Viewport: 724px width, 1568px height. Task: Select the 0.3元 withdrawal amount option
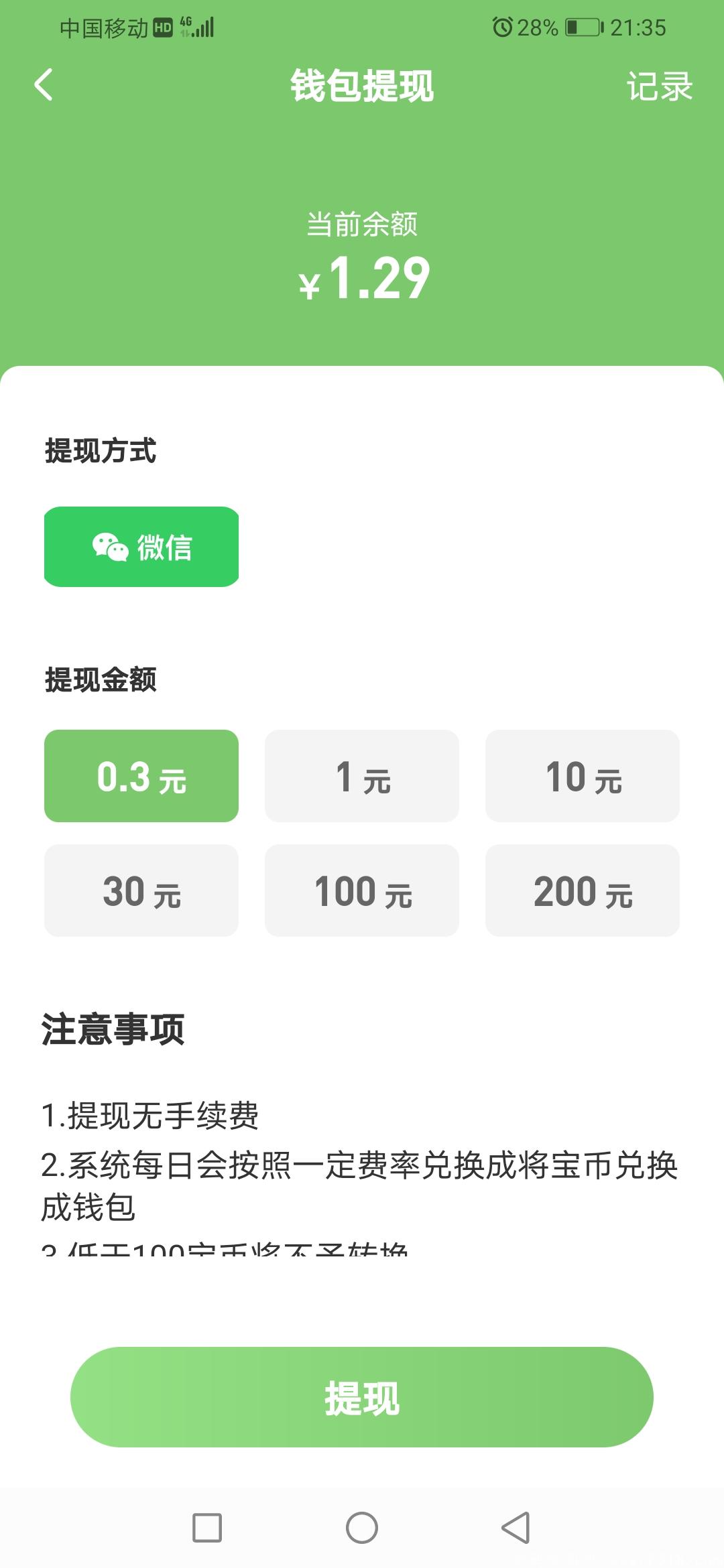141,775
